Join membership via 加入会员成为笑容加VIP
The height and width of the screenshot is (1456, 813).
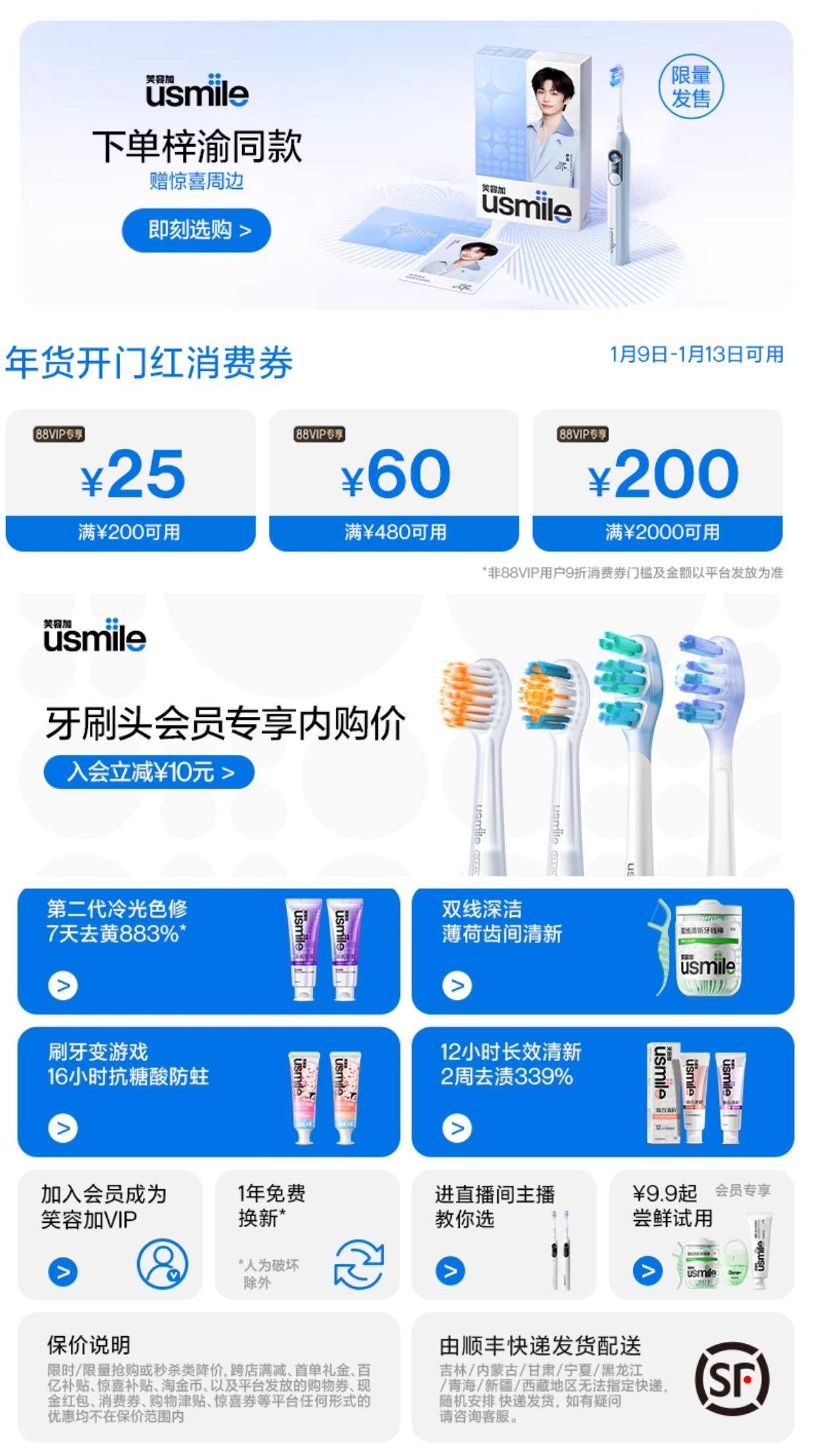[x=110, y=1235]
